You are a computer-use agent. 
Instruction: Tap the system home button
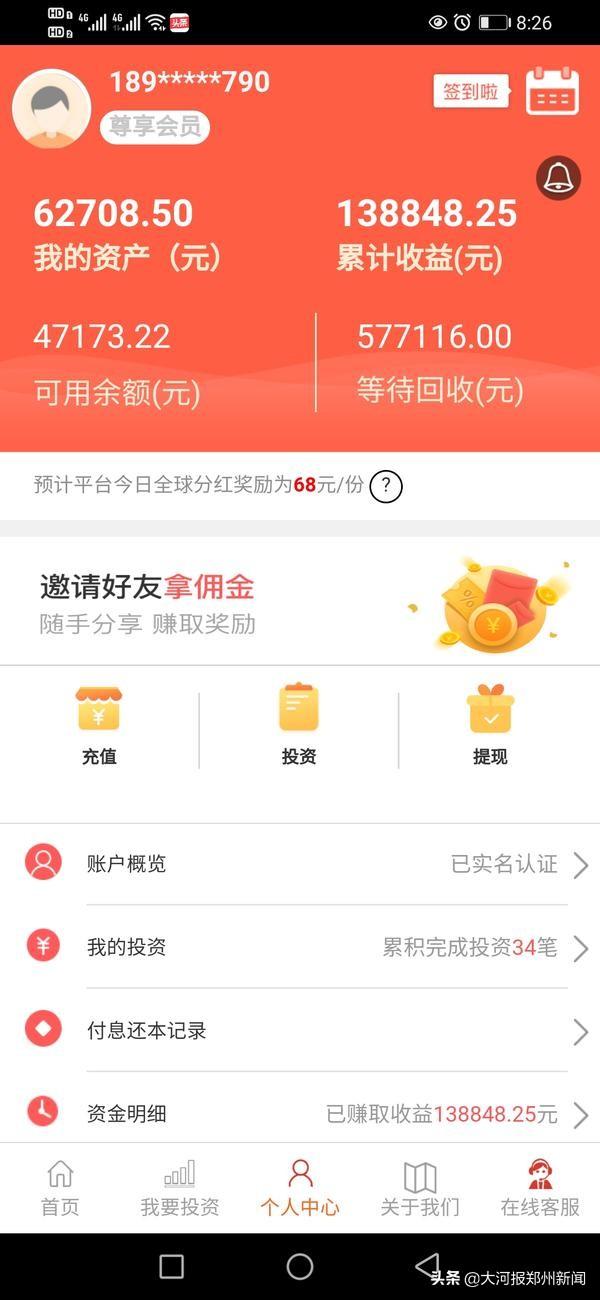tap(300, 1266)
